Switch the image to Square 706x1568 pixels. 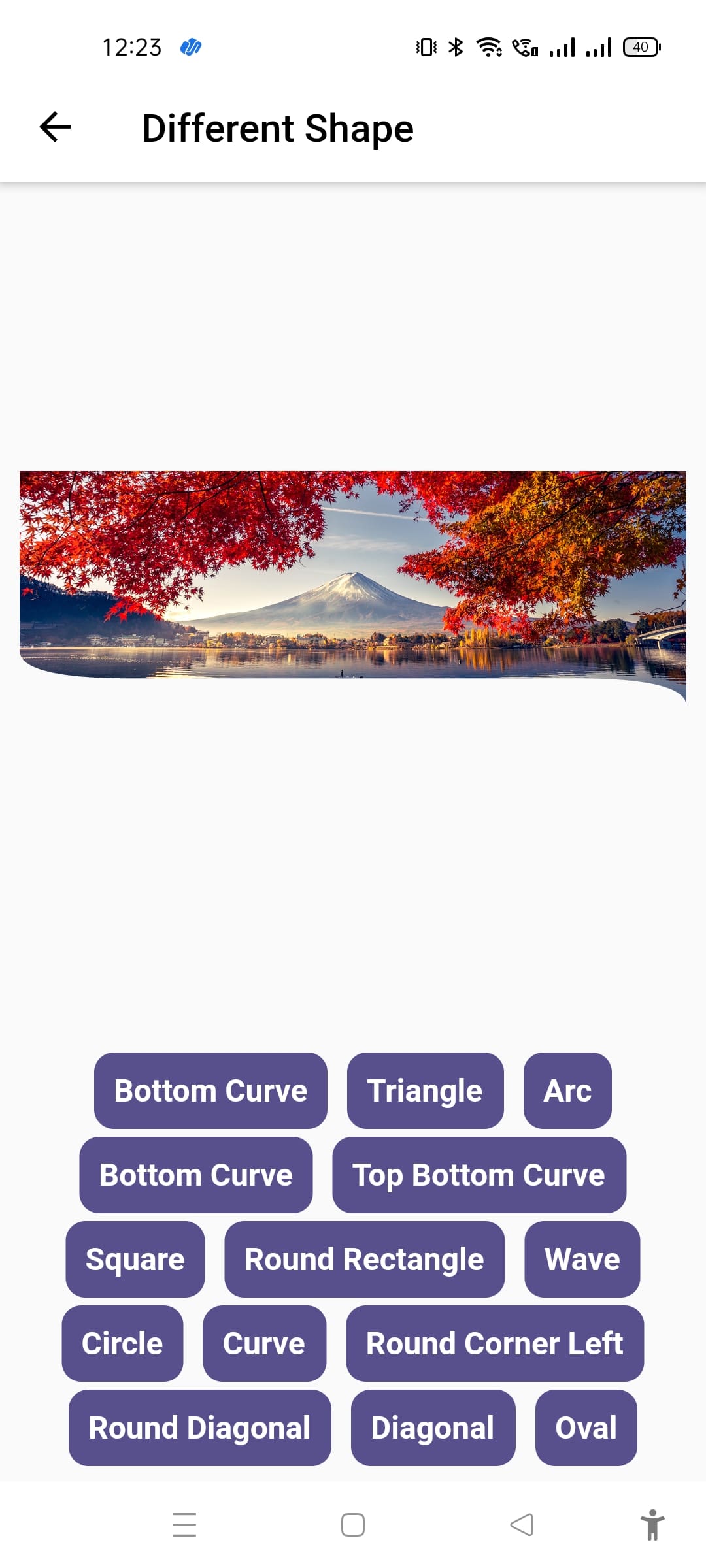click(135, 1259)
